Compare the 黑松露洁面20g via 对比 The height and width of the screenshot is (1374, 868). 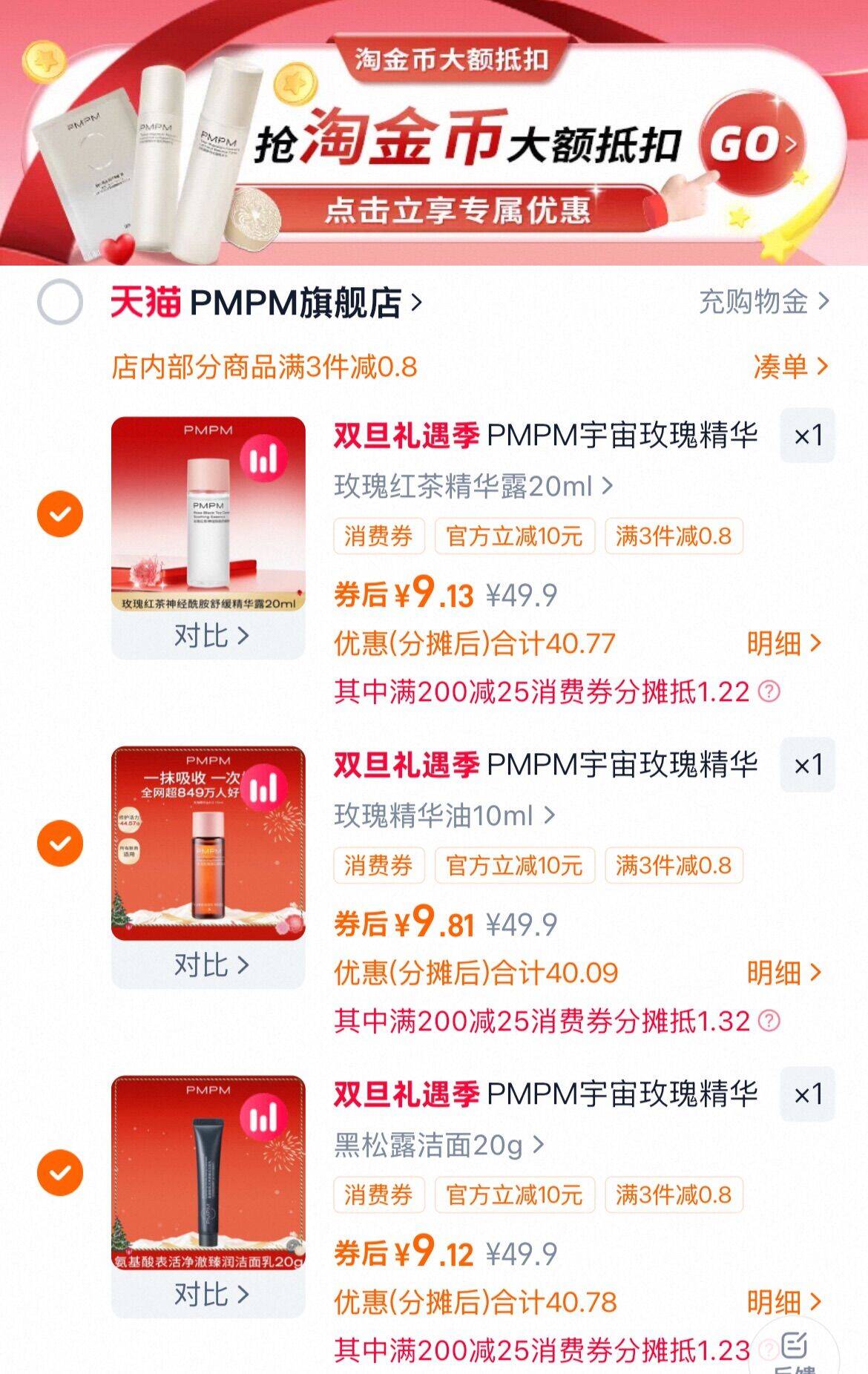pyautogui.click(x=210, y=1295)
